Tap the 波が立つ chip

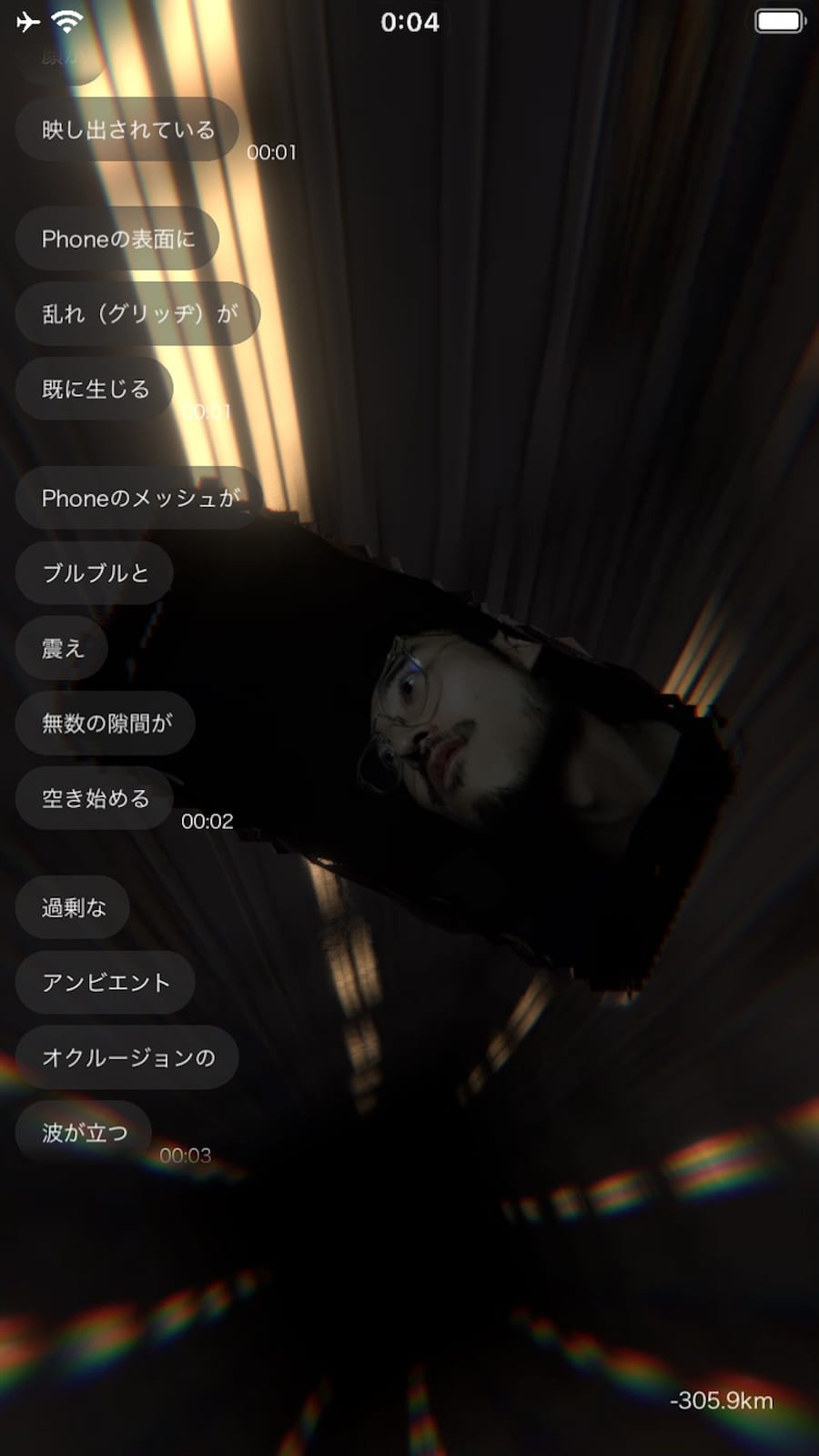coord(84,1133)
